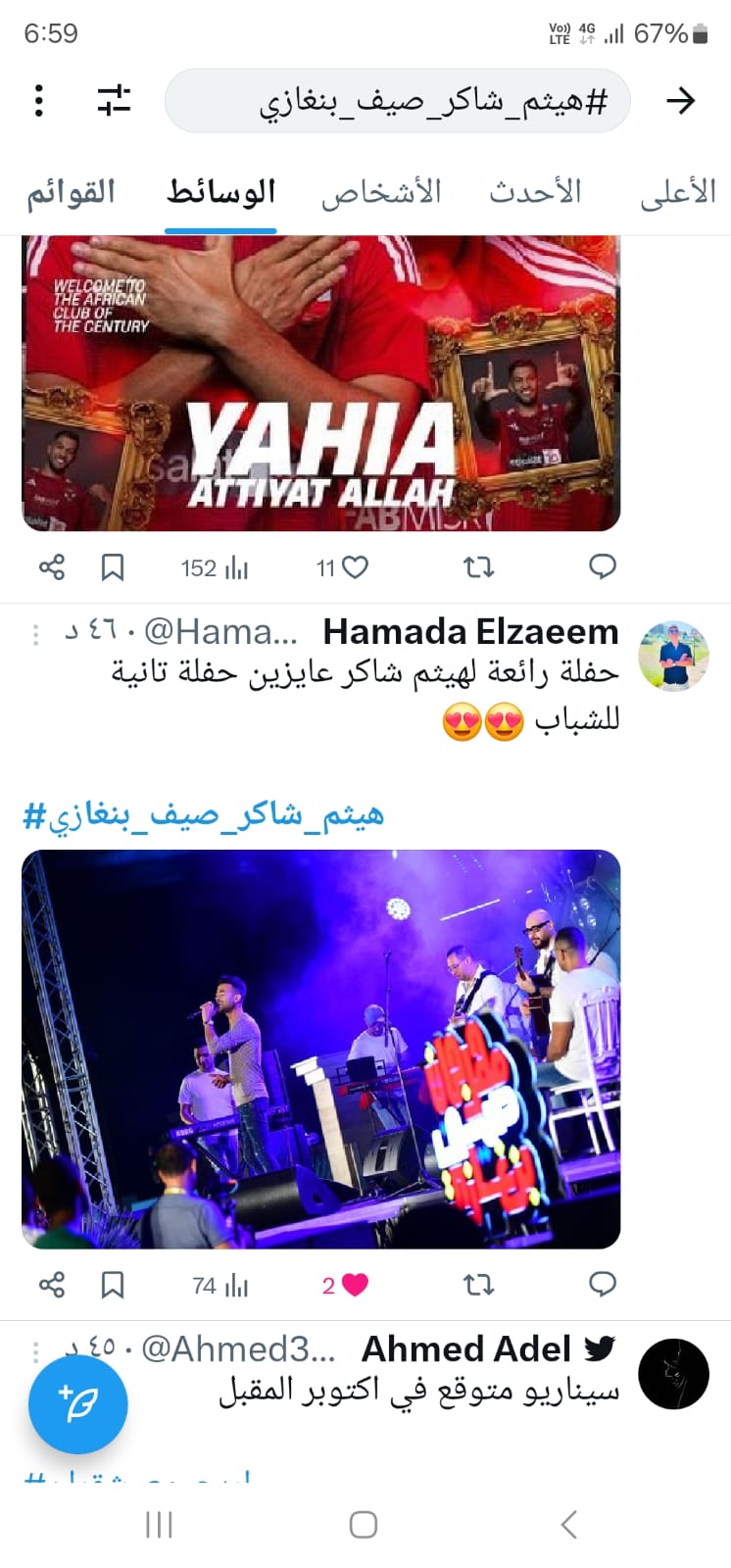
Task: Open the overflow menu in the top bar
Action: pyautogui.click(x=38, y=100)
